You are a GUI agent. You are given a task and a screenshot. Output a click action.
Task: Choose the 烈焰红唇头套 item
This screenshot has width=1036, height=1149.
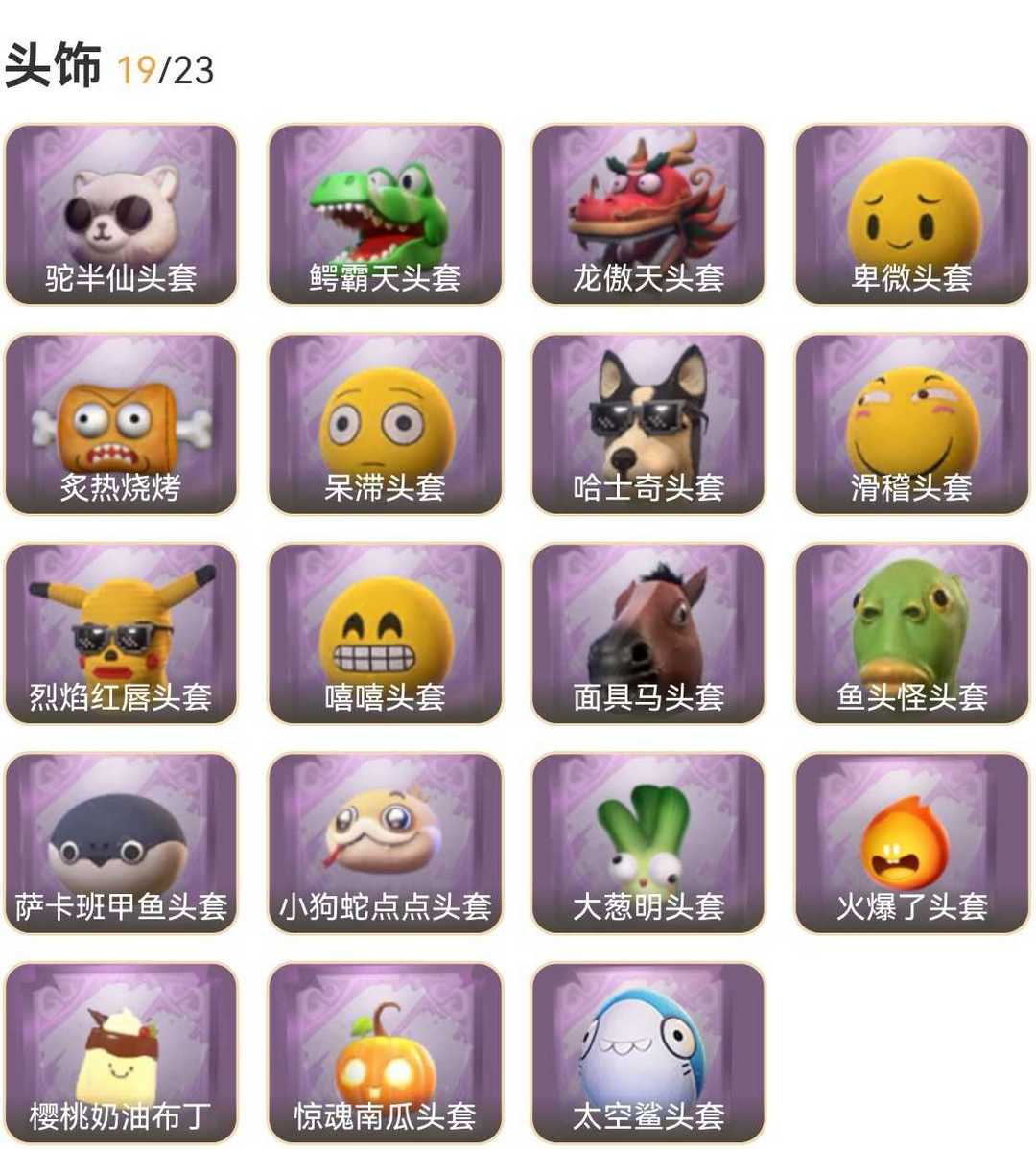[x=121, y=634]
